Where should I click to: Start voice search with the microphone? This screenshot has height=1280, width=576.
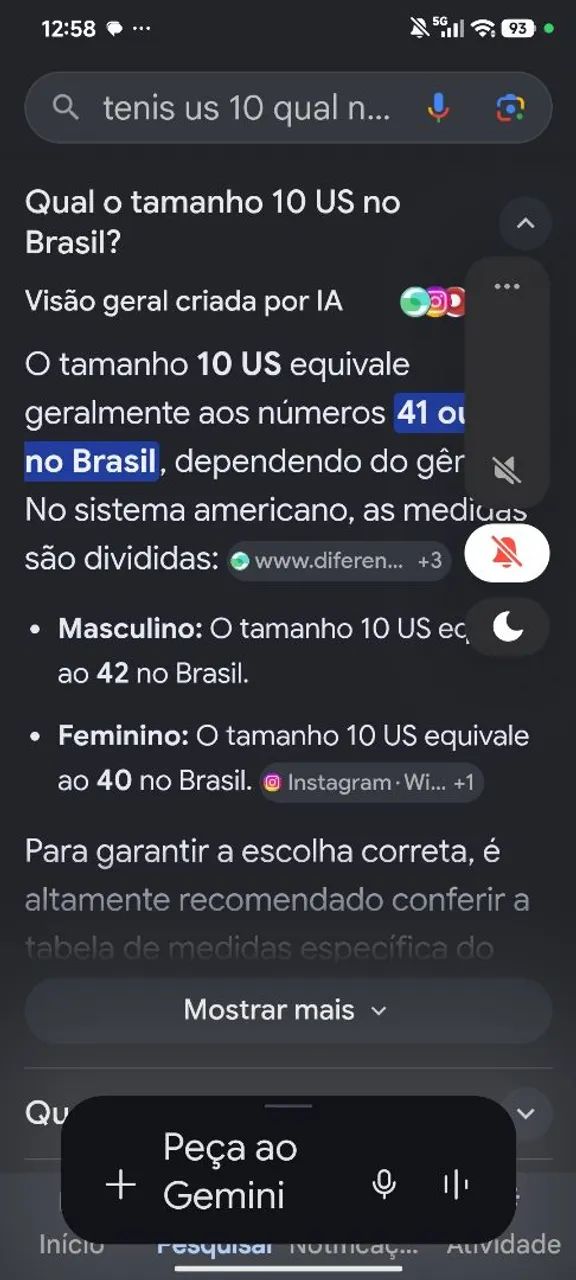click(438, 107)
